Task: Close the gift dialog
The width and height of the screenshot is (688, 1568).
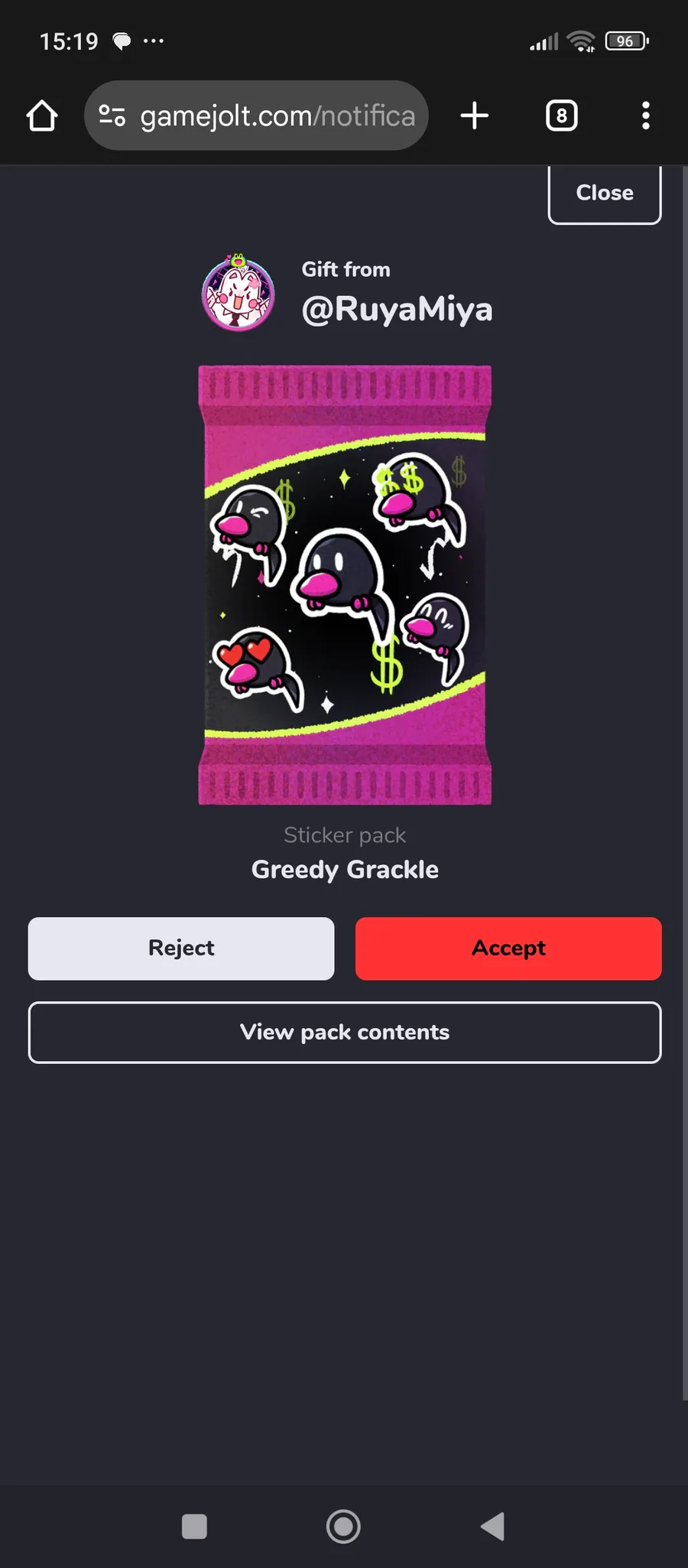Action: pyautogui.click(x=605, y=194)
